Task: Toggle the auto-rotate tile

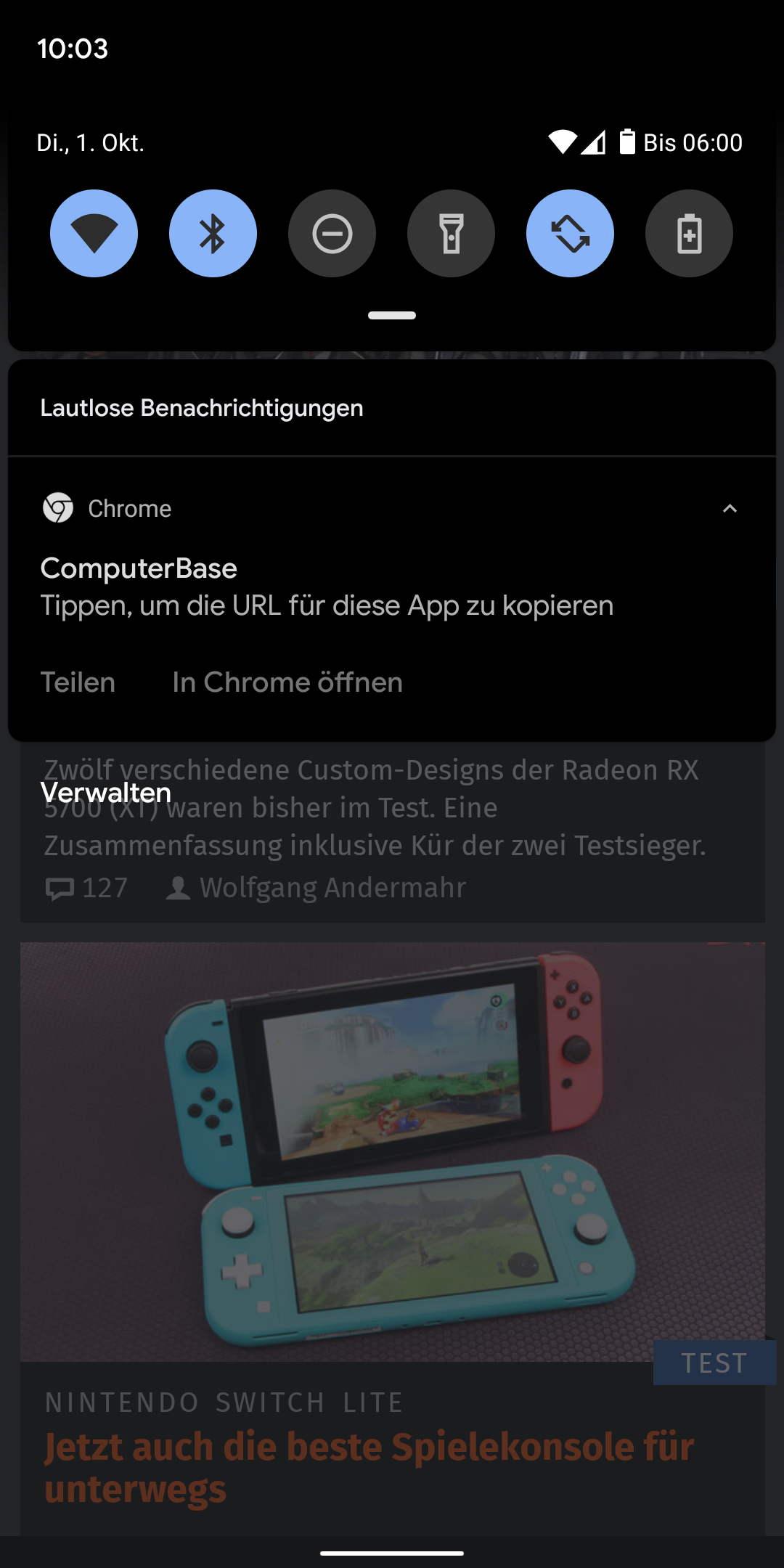Action: [570, 234]
